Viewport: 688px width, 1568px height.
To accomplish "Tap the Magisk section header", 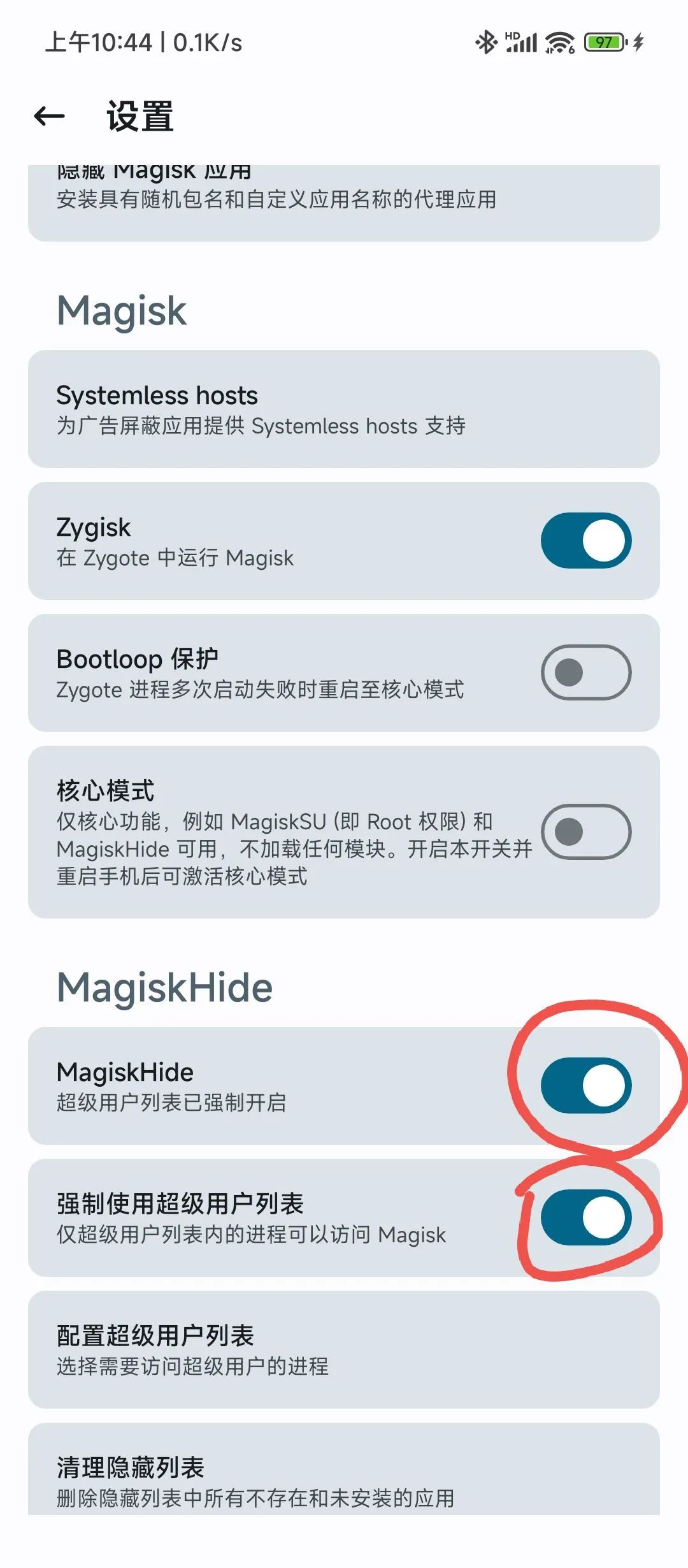I will (x=120, y=309).
